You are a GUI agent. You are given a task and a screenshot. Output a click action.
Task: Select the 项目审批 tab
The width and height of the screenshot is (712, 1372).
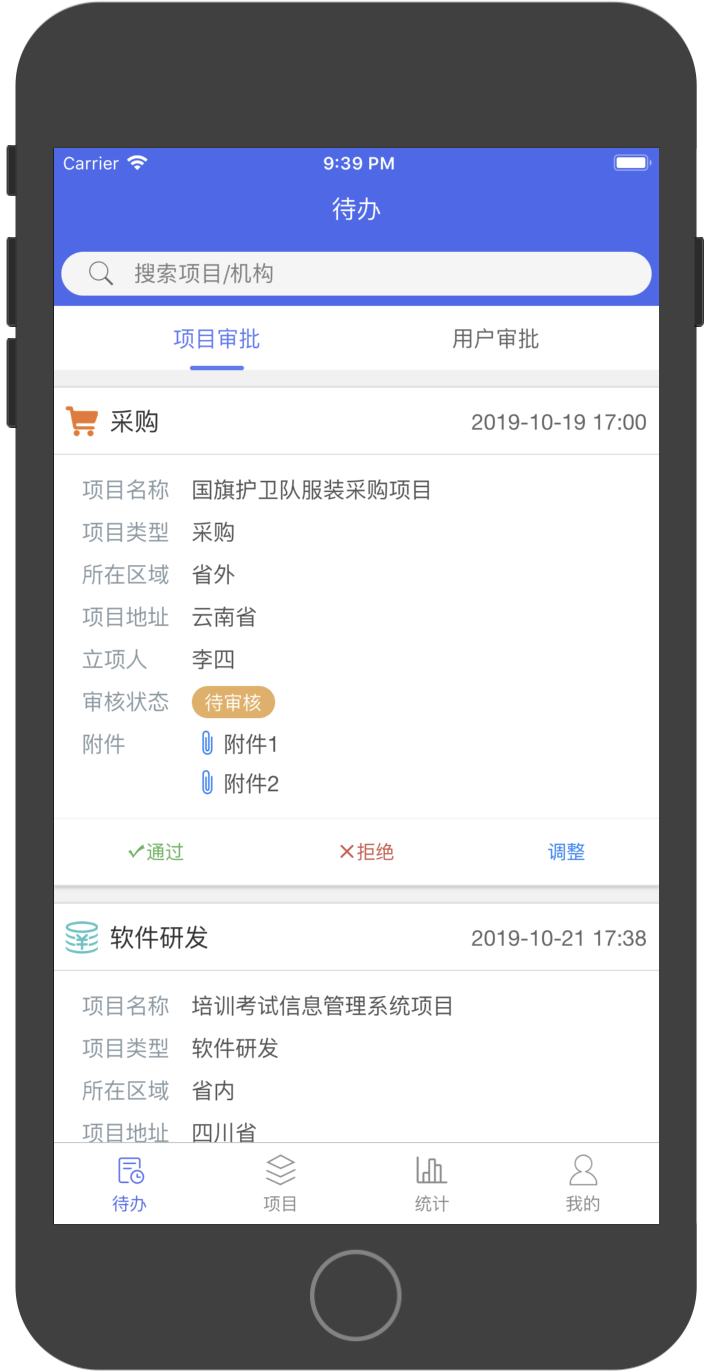click(x=217, y=339)
